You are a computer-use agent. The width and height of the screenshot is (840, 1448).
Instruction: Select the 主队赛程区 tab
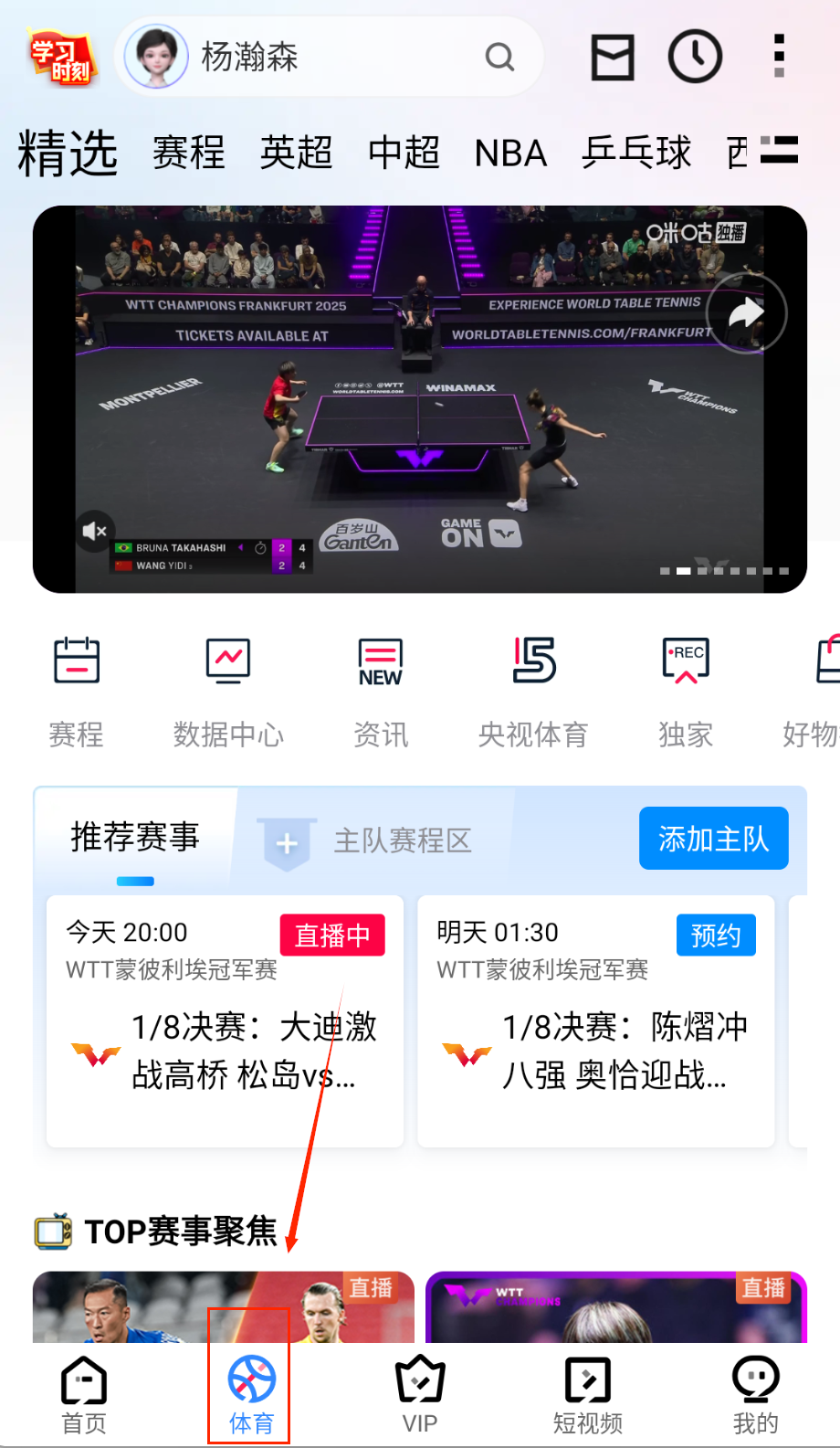(402, 840)
